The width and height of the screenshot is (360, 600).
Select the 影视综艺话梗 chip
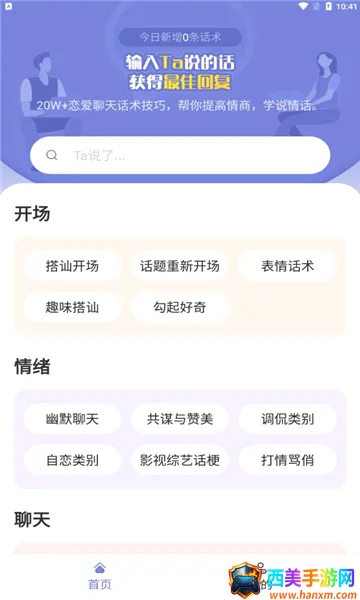[x=180, y=460]
